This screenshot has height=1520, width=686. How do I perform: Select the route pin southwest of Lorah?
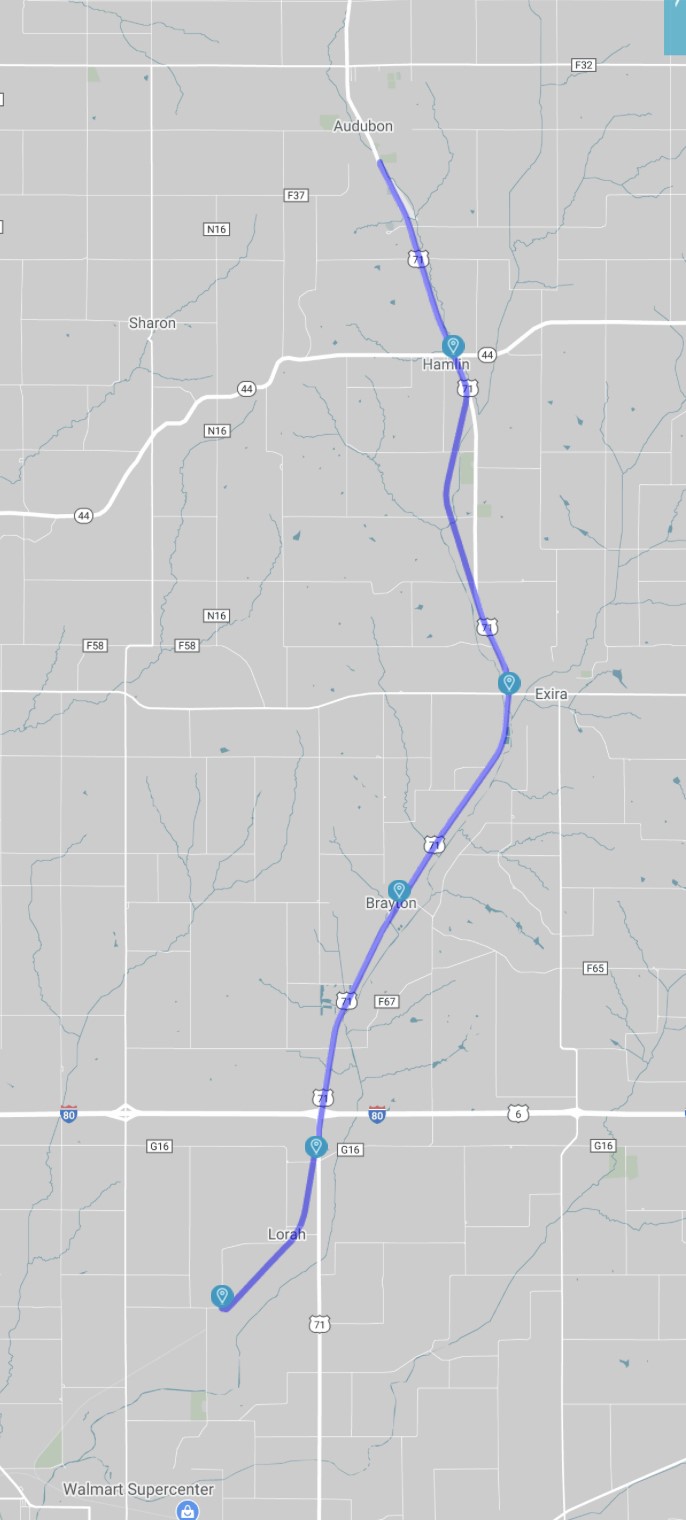(222, 1297)
